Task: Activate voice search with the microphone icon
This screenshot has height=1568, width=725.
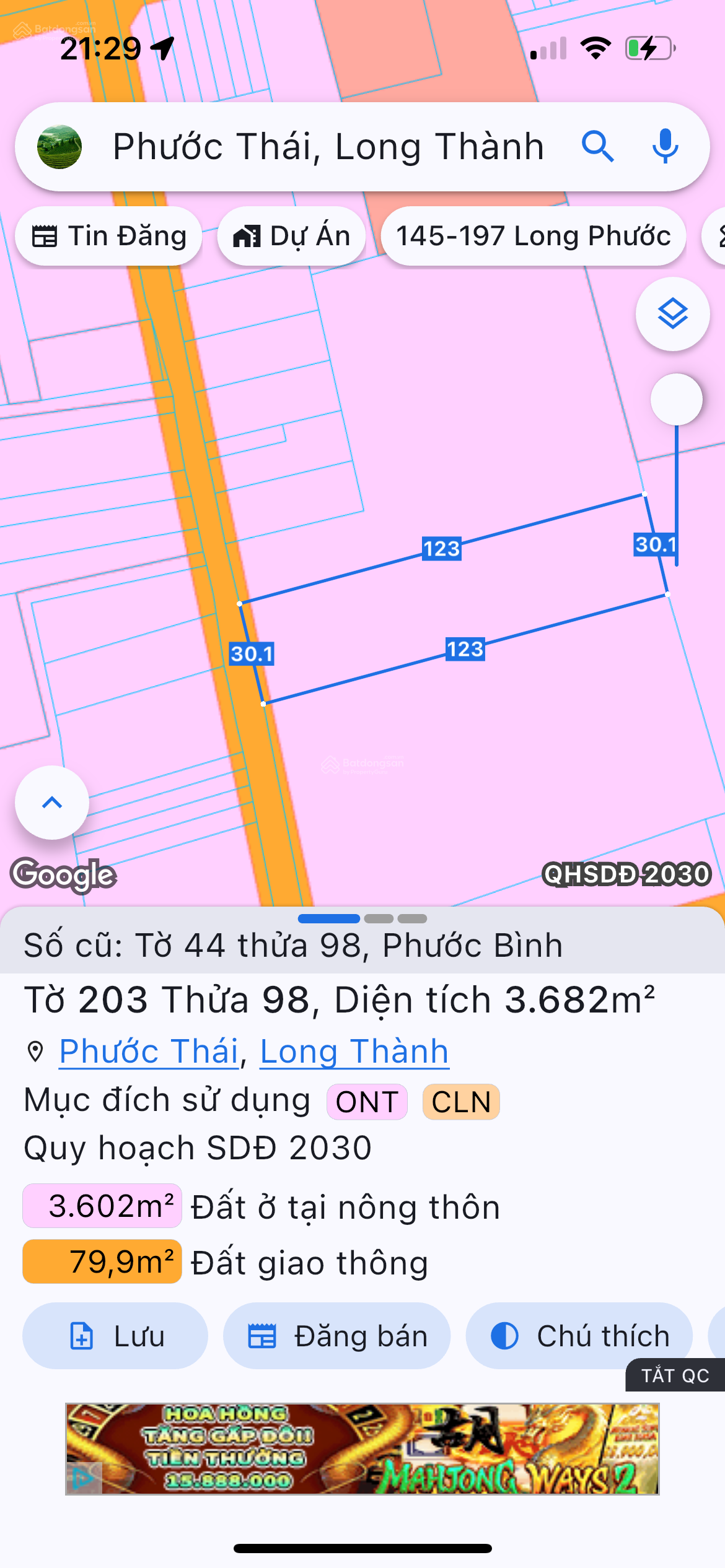Action: (x=665, y=146)
